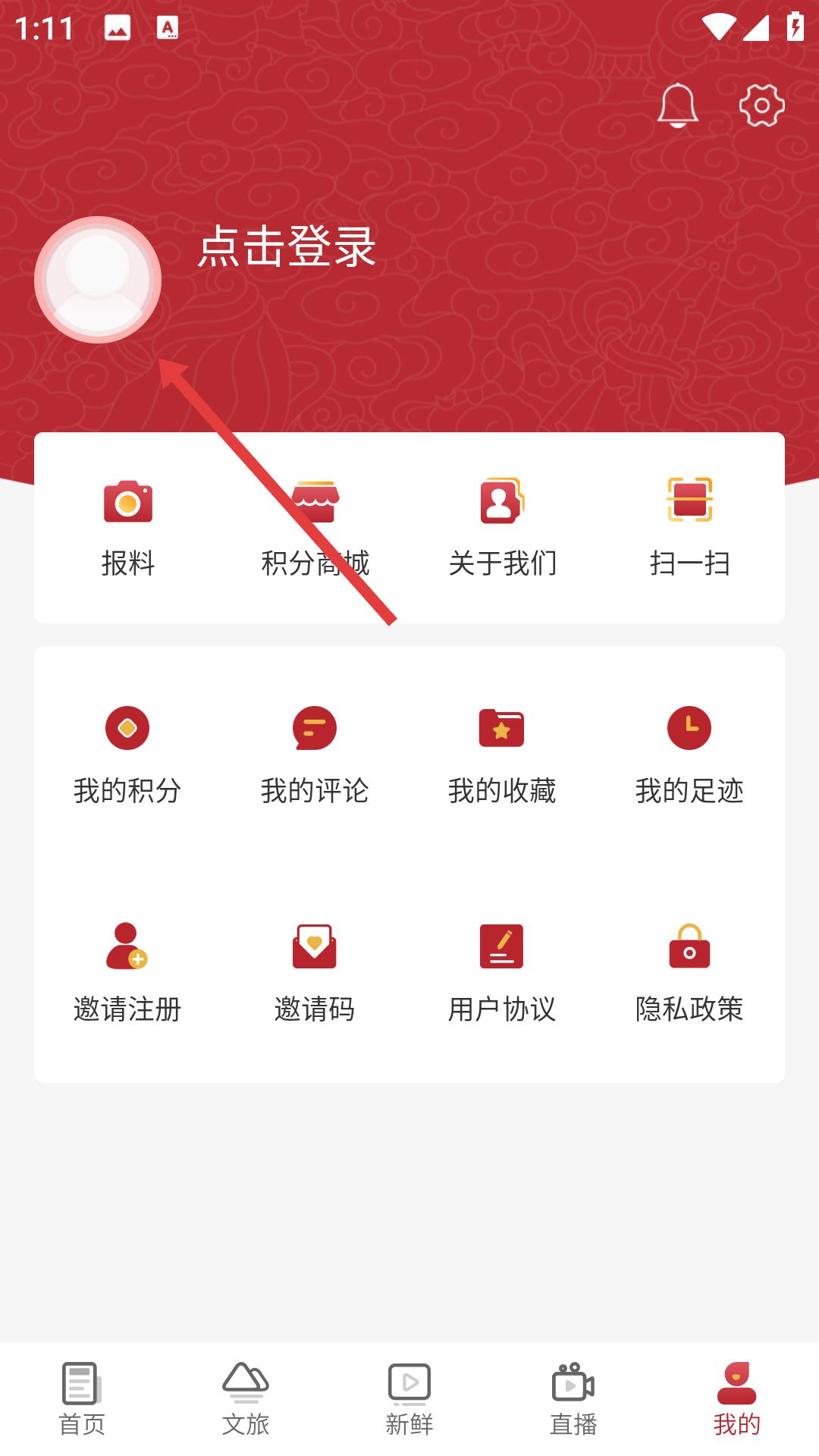Tap the profile avatar to log in

[x=98, y=280]
